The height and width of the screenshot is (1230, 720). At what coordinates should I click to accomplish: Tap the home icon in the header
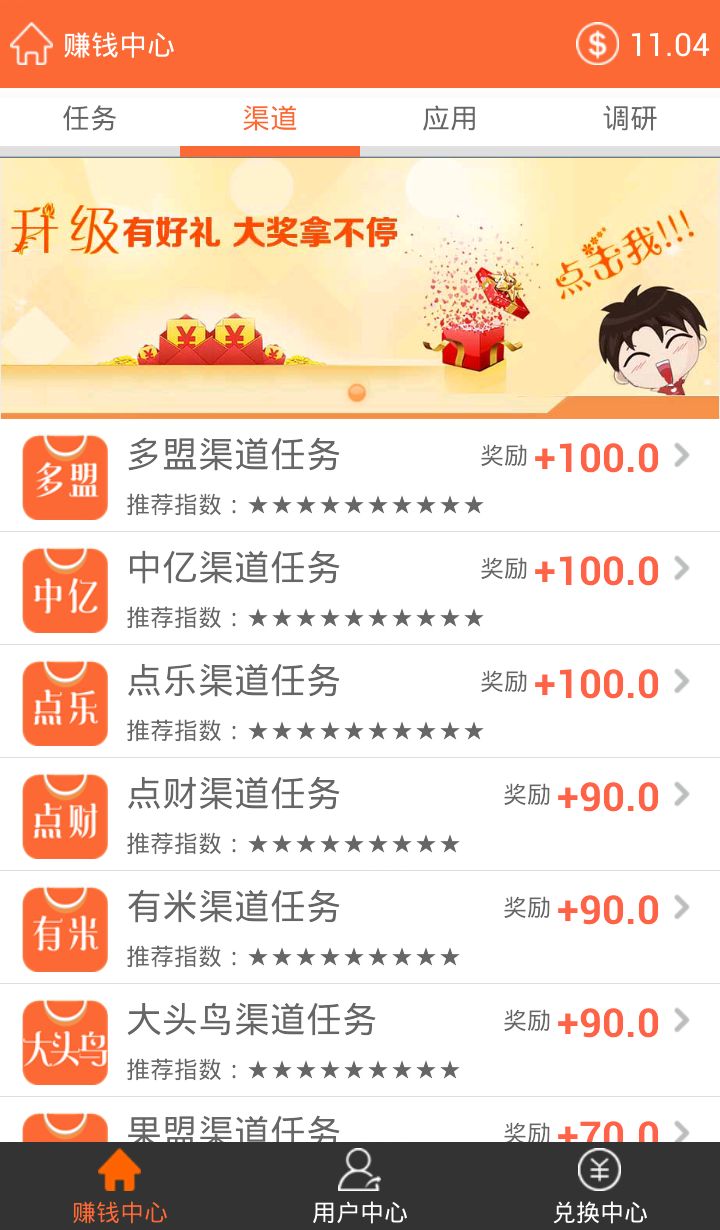pos(31,44)
